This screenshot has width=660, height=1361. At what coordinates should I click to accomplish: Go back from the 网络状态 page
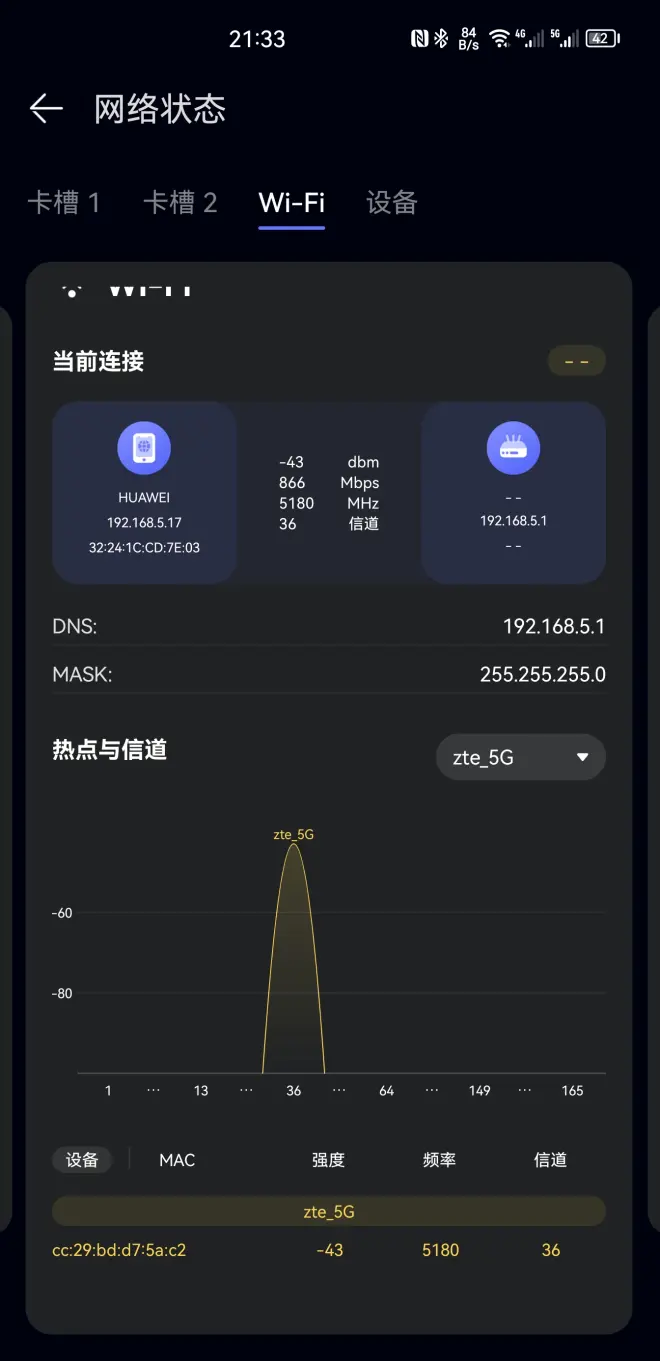point(46,109)
